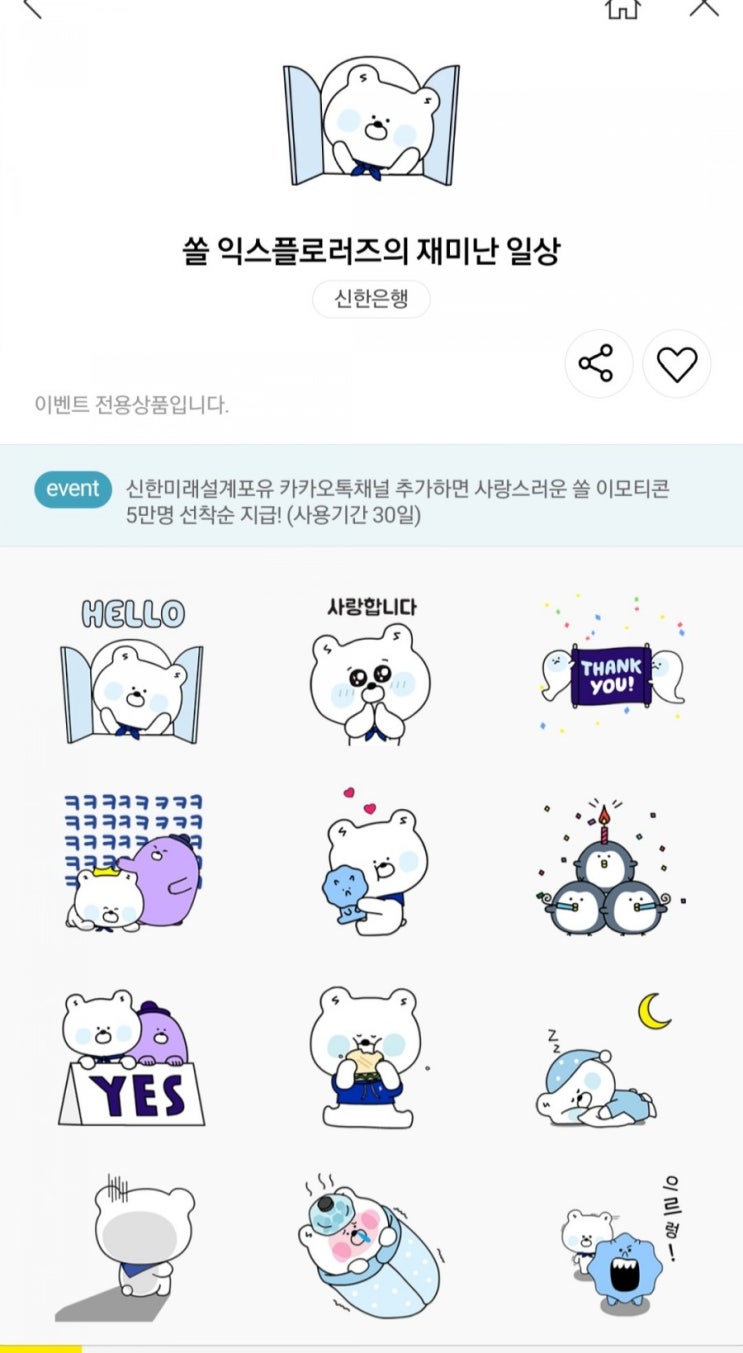Preview the ㅋㅋㅋ laughing emoticon
This screenshot has height=1353, width=743.
click(131, 862)
